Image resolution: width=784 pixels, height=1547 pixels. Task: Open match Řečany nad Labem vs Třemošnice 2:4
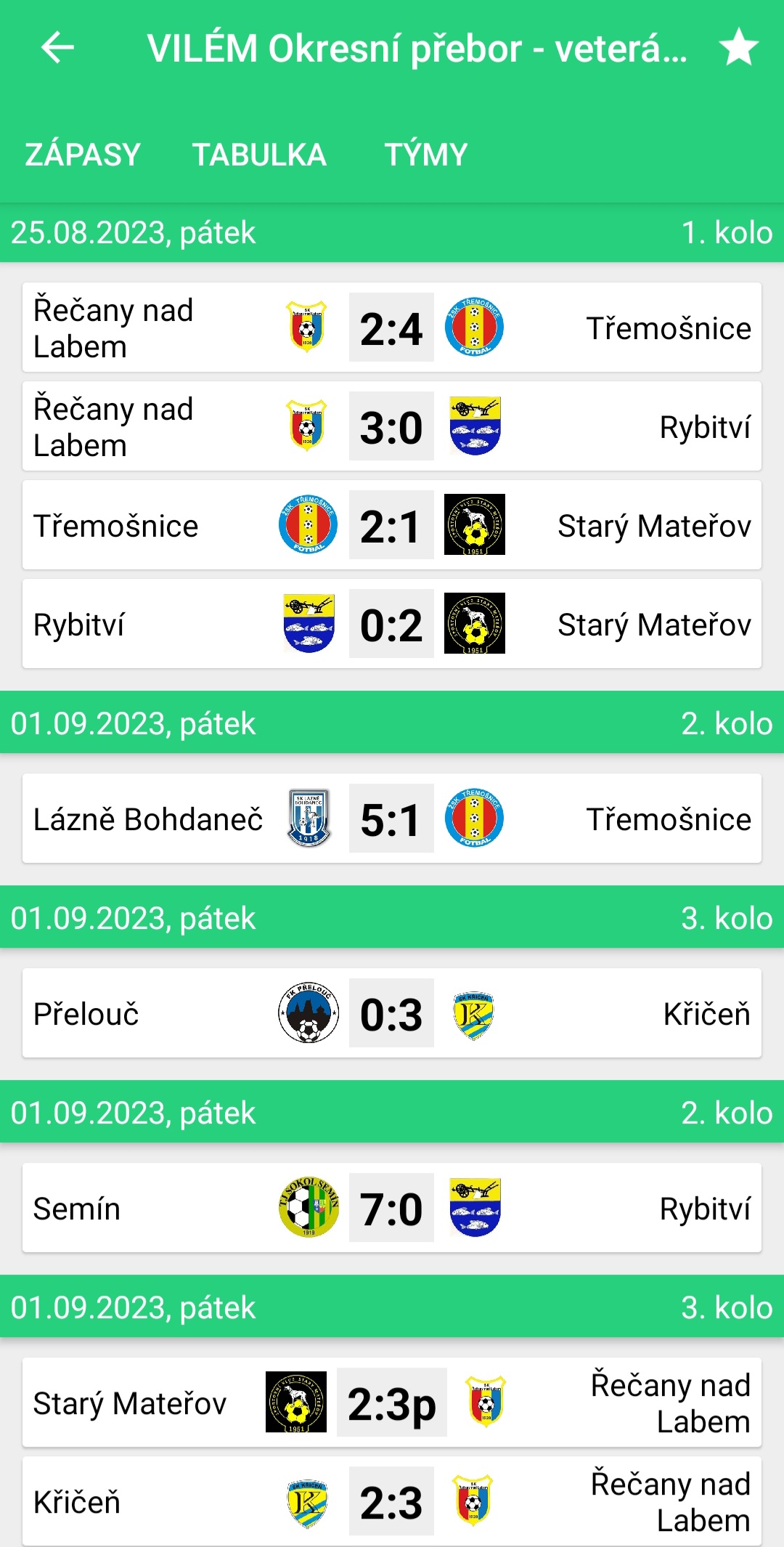click(x=391, y=328)
